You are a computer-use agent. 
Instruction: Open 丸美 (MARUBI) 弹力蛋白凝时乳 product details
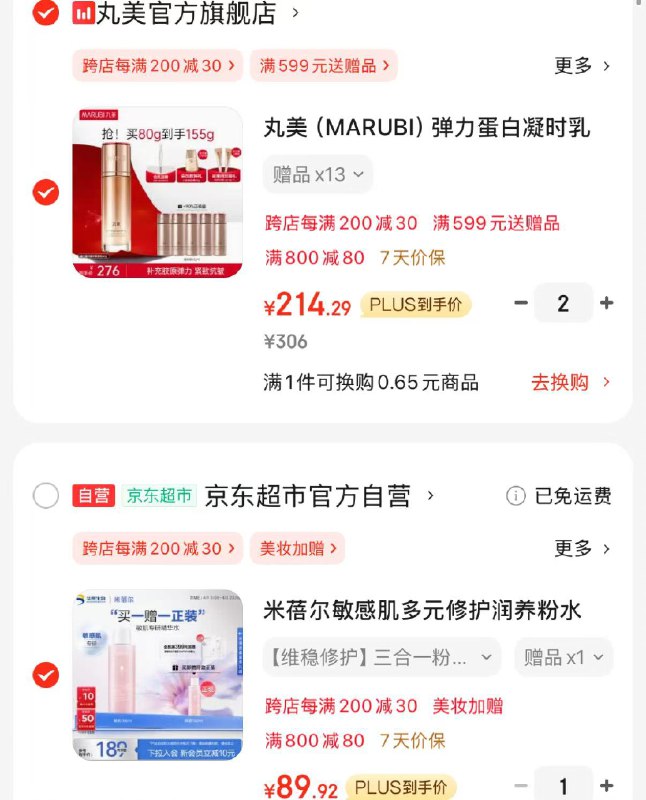point(427,128)
